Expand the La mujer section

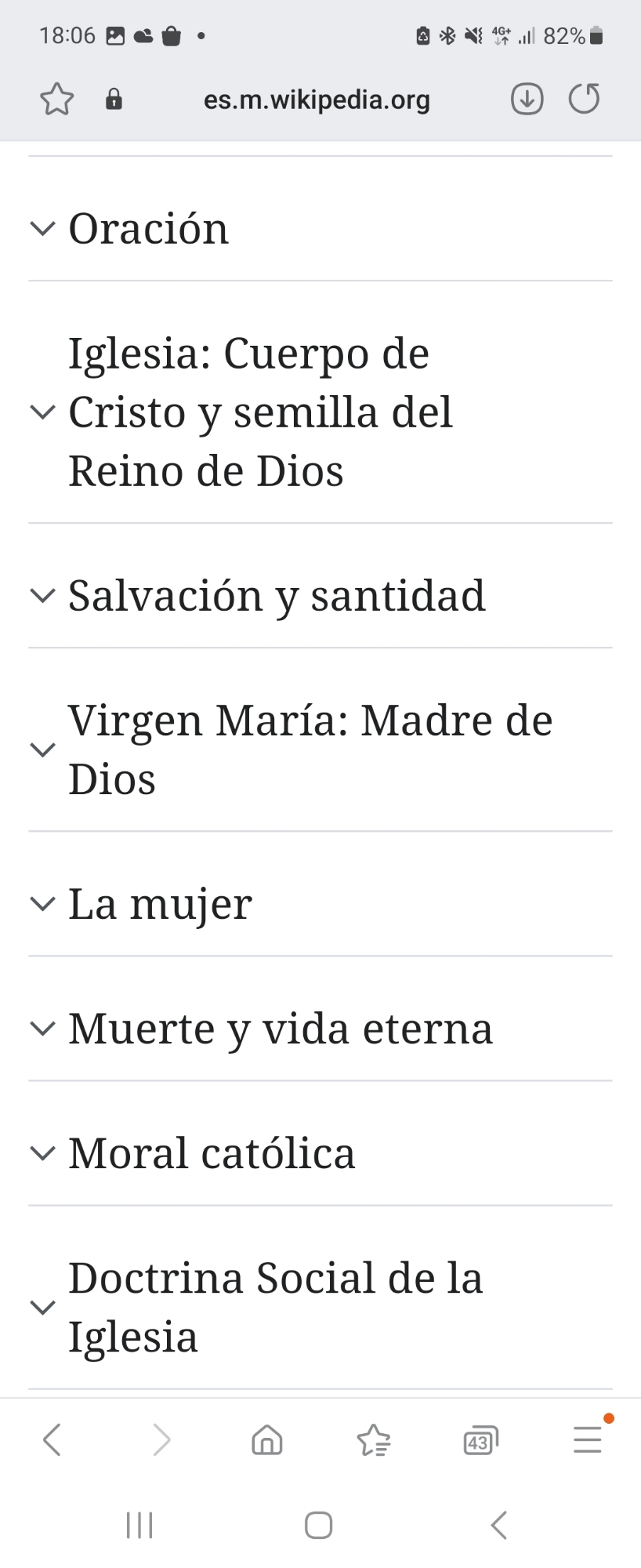coord(160,903)
